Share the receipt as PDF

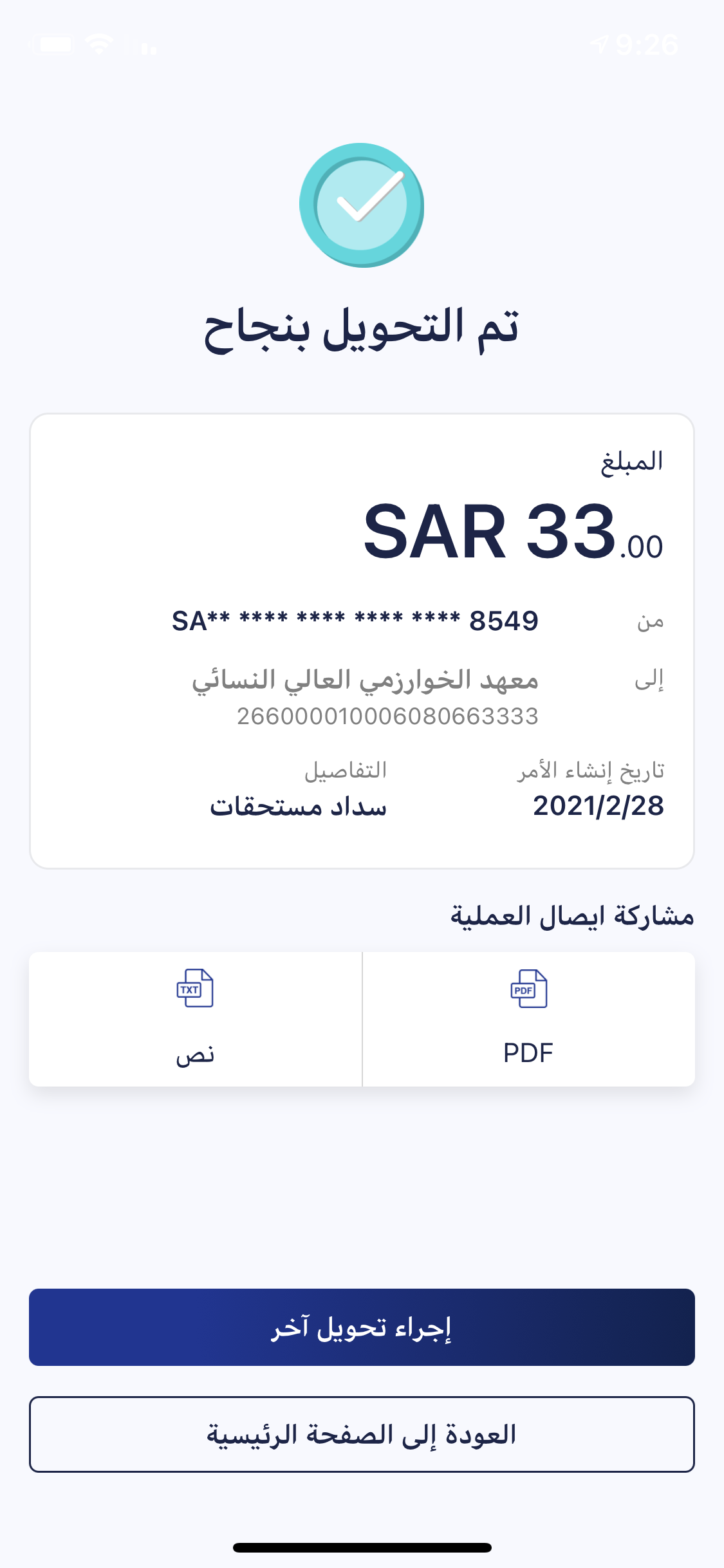pos(528,1019)
